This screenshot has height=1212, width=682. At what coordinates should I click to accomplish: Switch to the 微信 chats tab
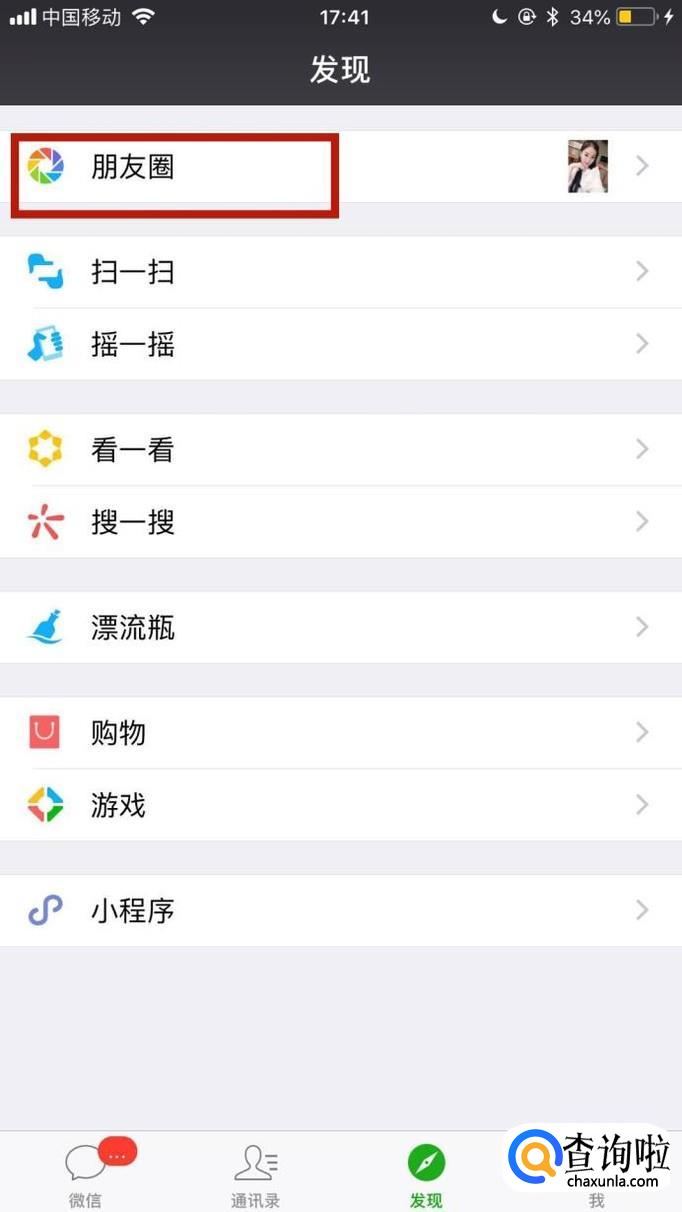(86, 1174)
